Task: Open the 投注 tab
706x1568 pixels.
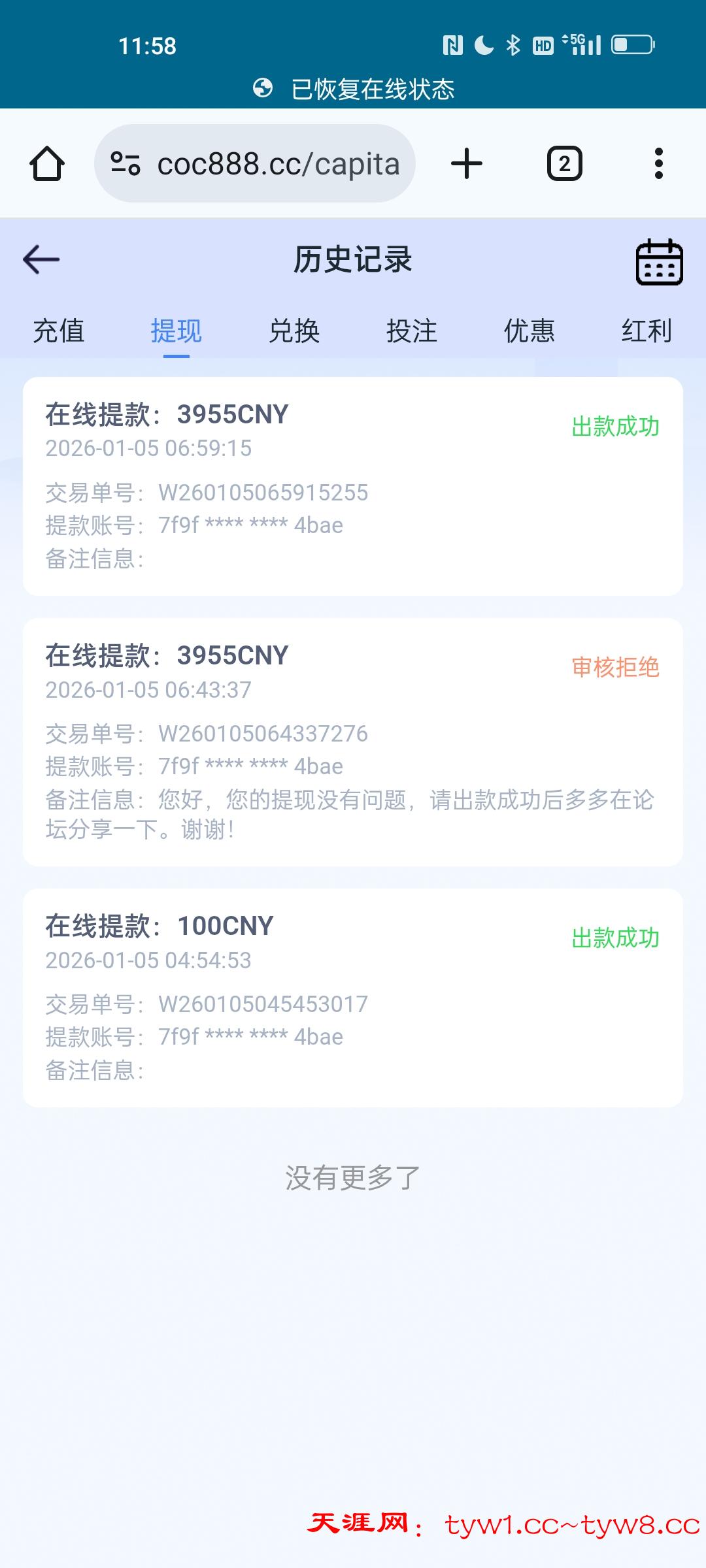Action: pyautogui.click(x=411, y=331)
